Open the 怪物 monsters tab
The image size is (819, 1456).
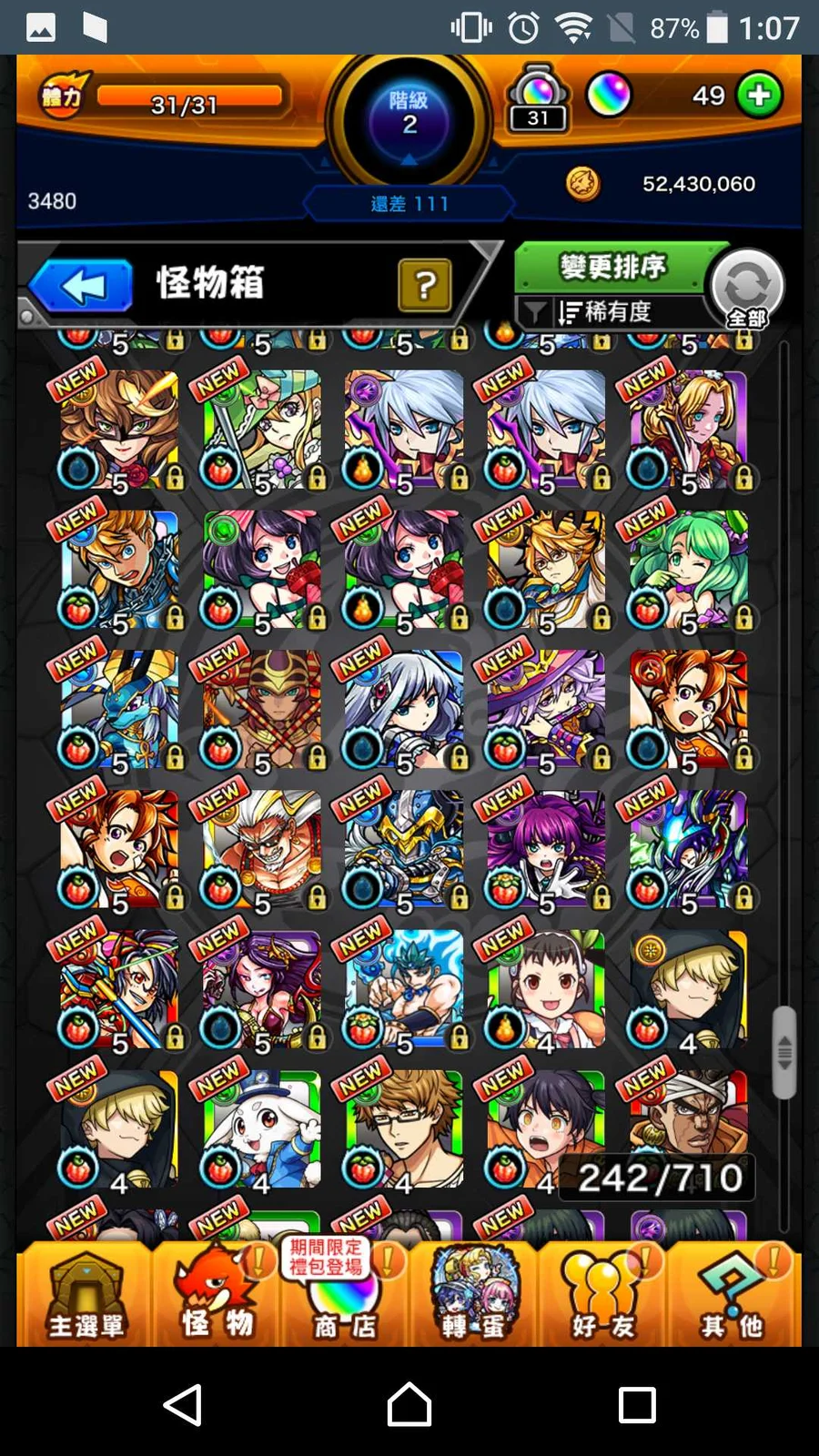click(x=217, y=1294)
